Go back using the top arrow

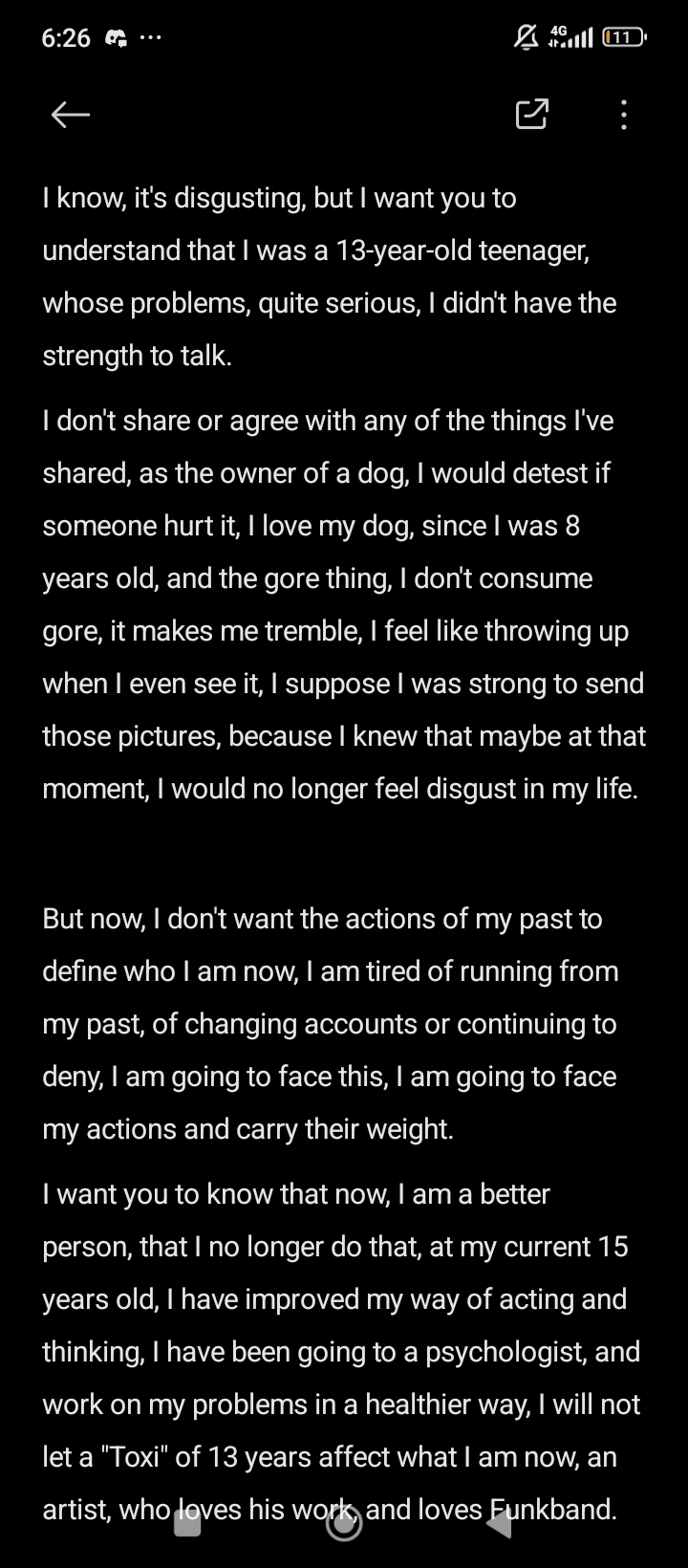[70, 115]
